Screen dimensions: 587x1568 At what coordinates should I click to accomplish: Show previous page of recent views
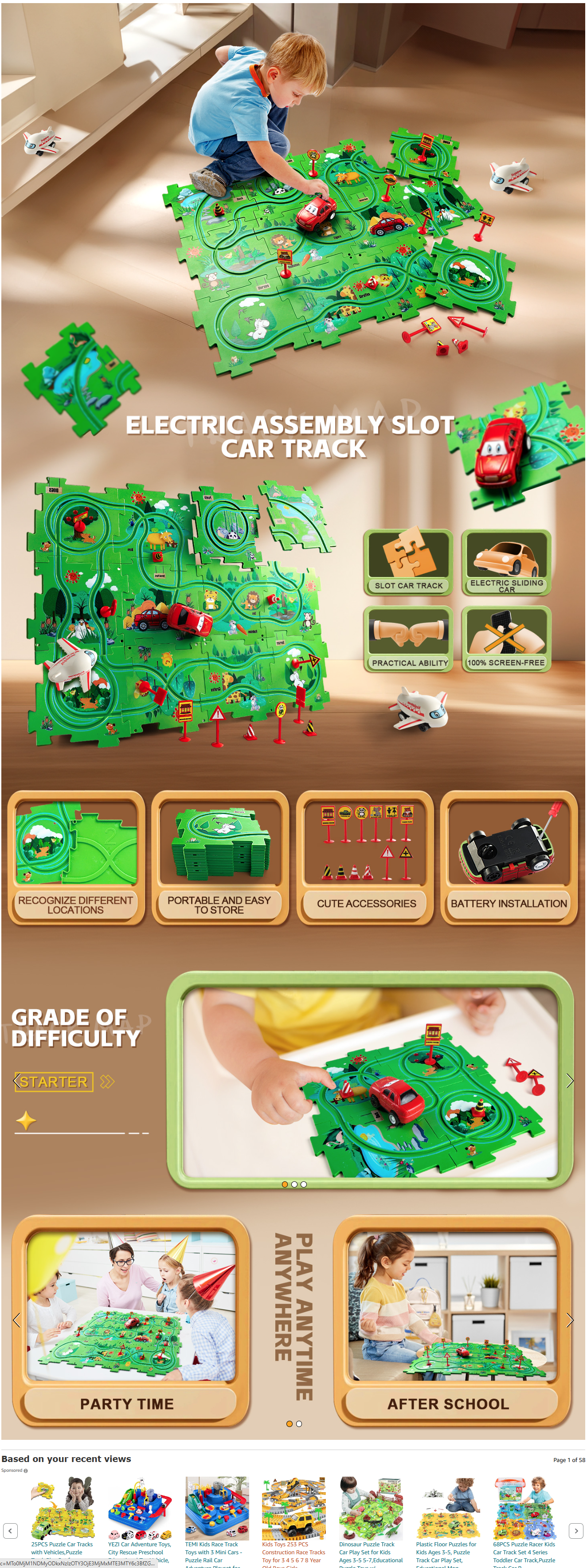10,1531
